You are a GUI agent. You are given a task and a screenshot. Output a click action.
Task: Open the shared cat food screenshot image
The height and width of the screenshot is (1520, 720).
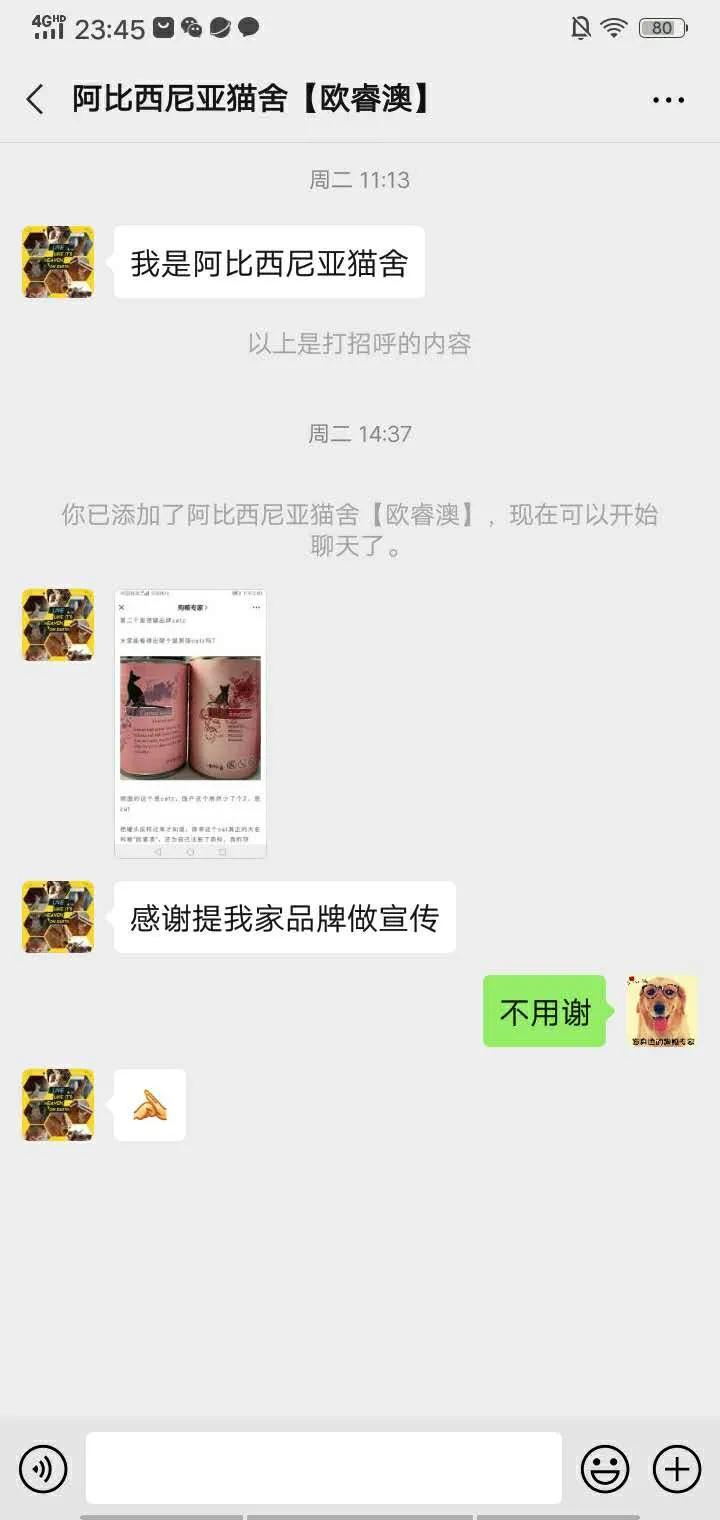coord(190,723)
